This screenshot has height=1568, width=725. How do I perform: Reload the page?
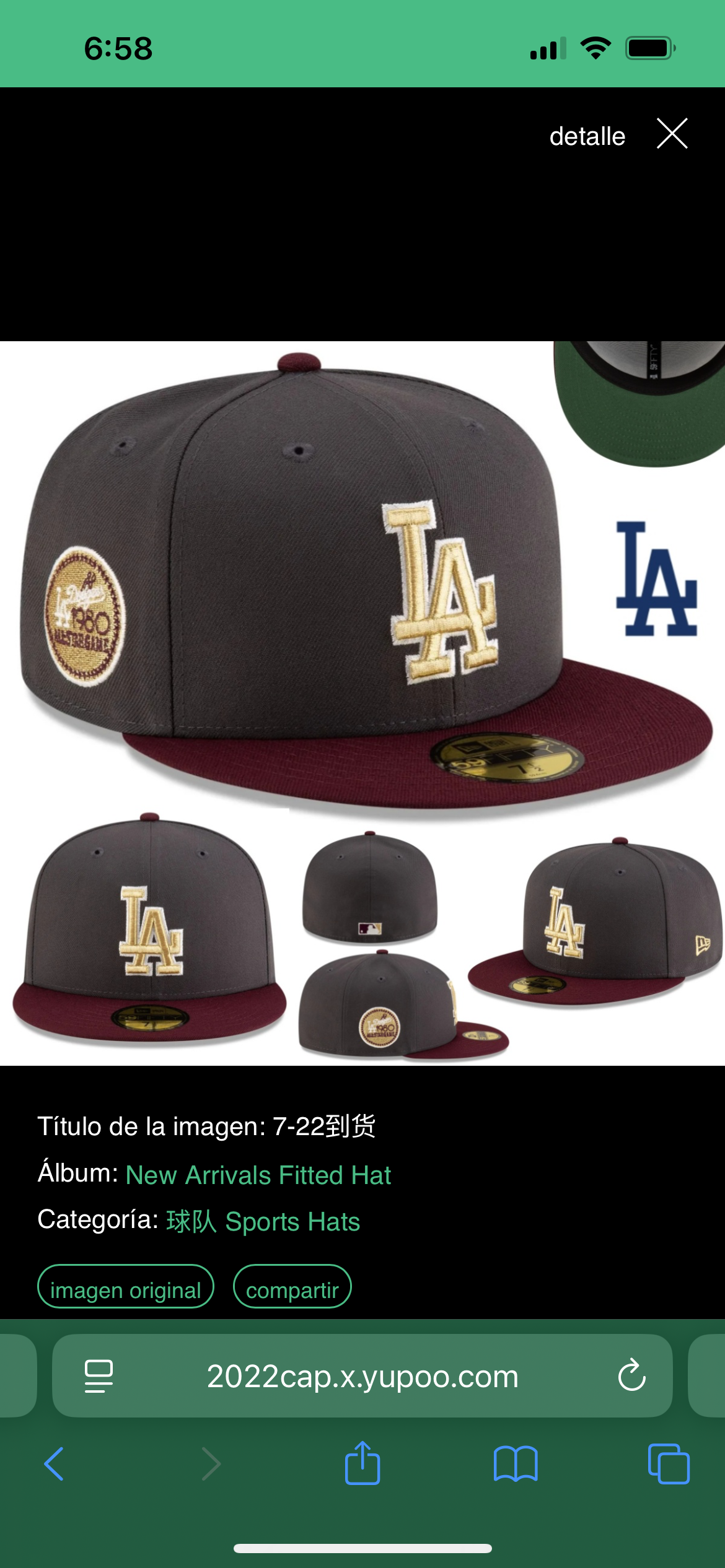[x=631, y=1376]
